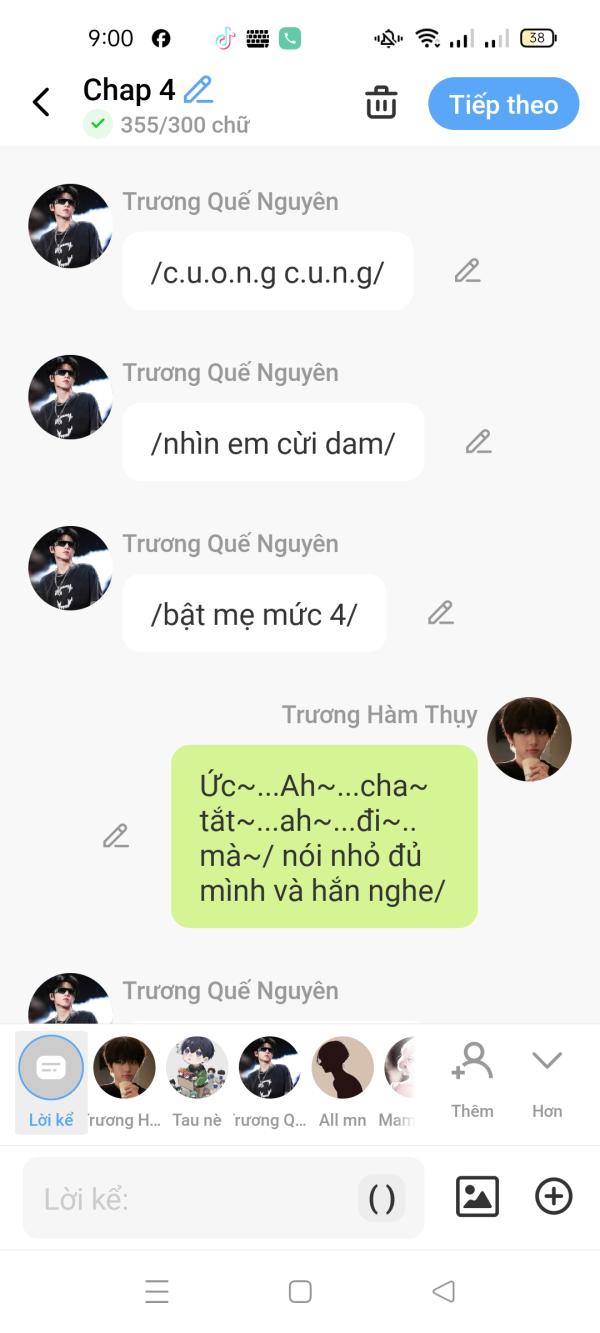Choose the Tau nè character

tap(197, 1081)
